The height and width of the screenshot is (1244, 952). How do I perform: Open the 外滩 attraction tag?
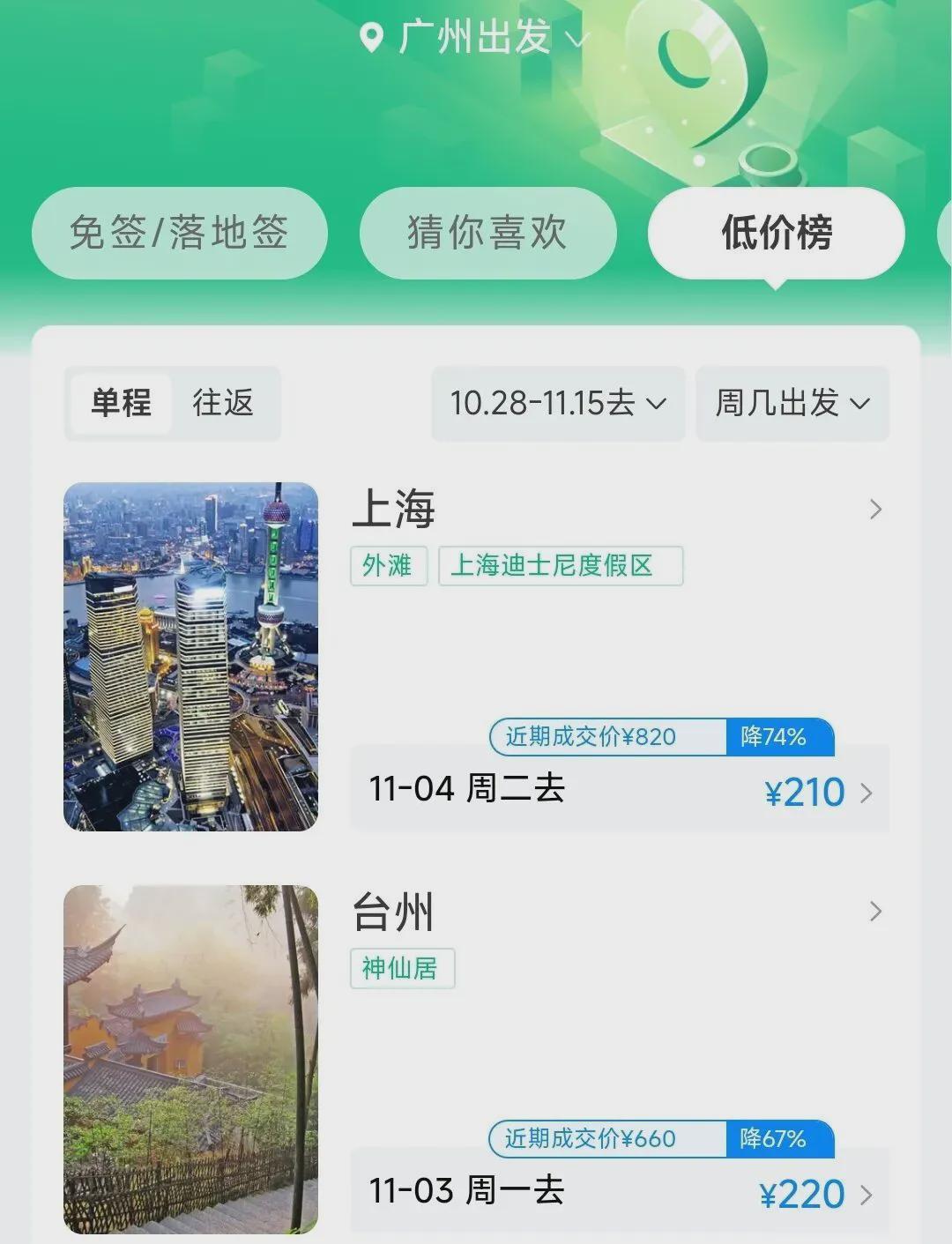pyautogui.click(x=388, y=567)
